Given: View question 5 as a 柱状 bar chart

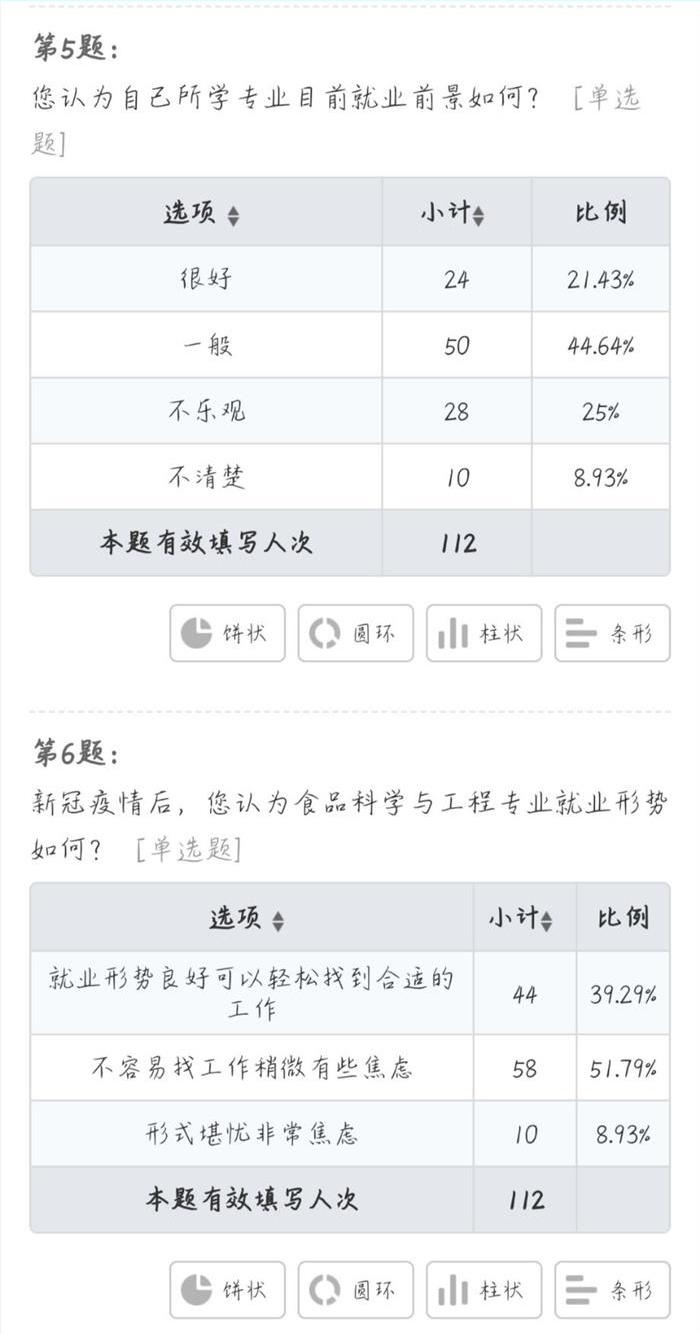Looking at the screenshot, I should [484, 633].
